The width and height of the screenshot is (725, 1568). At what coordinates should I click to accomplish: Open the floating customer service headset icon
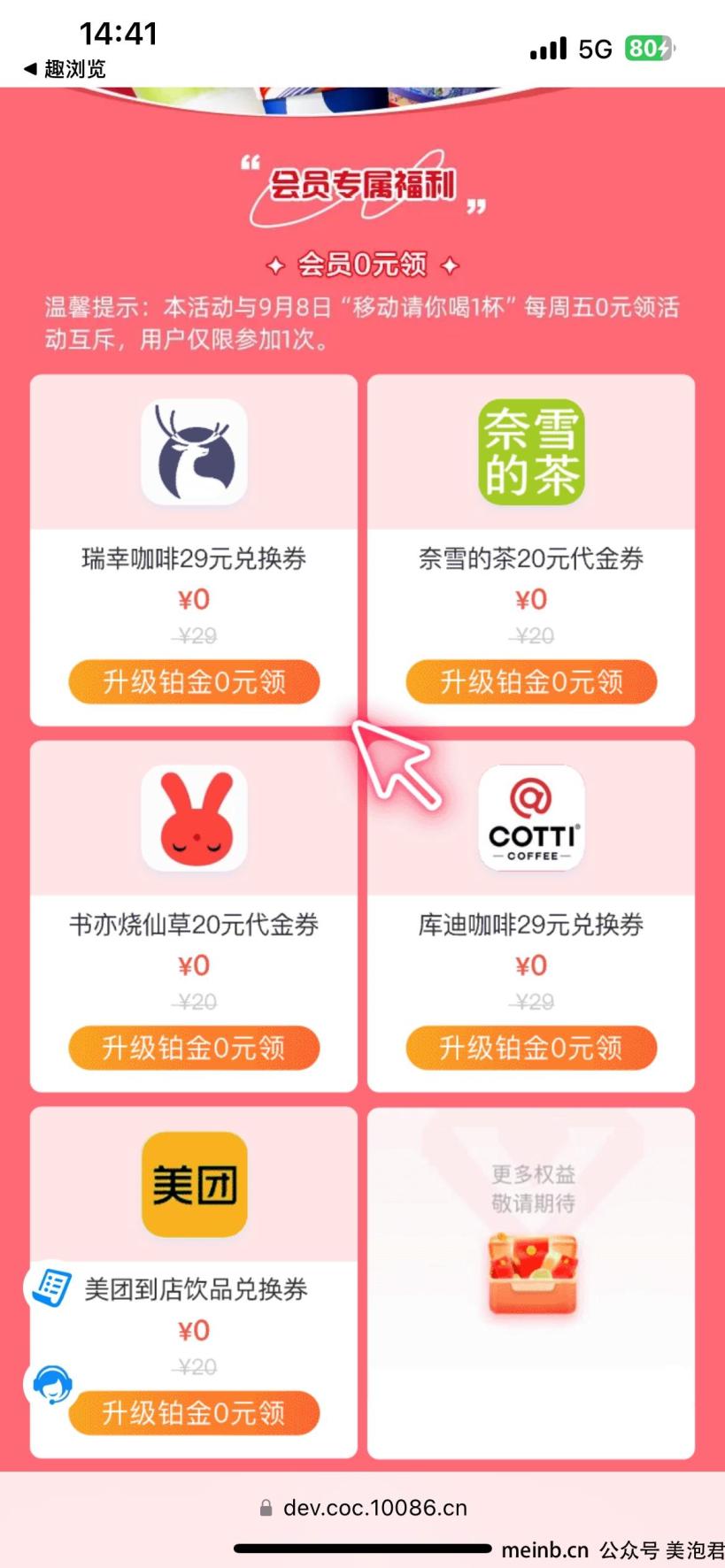(x=52, y=1385)
